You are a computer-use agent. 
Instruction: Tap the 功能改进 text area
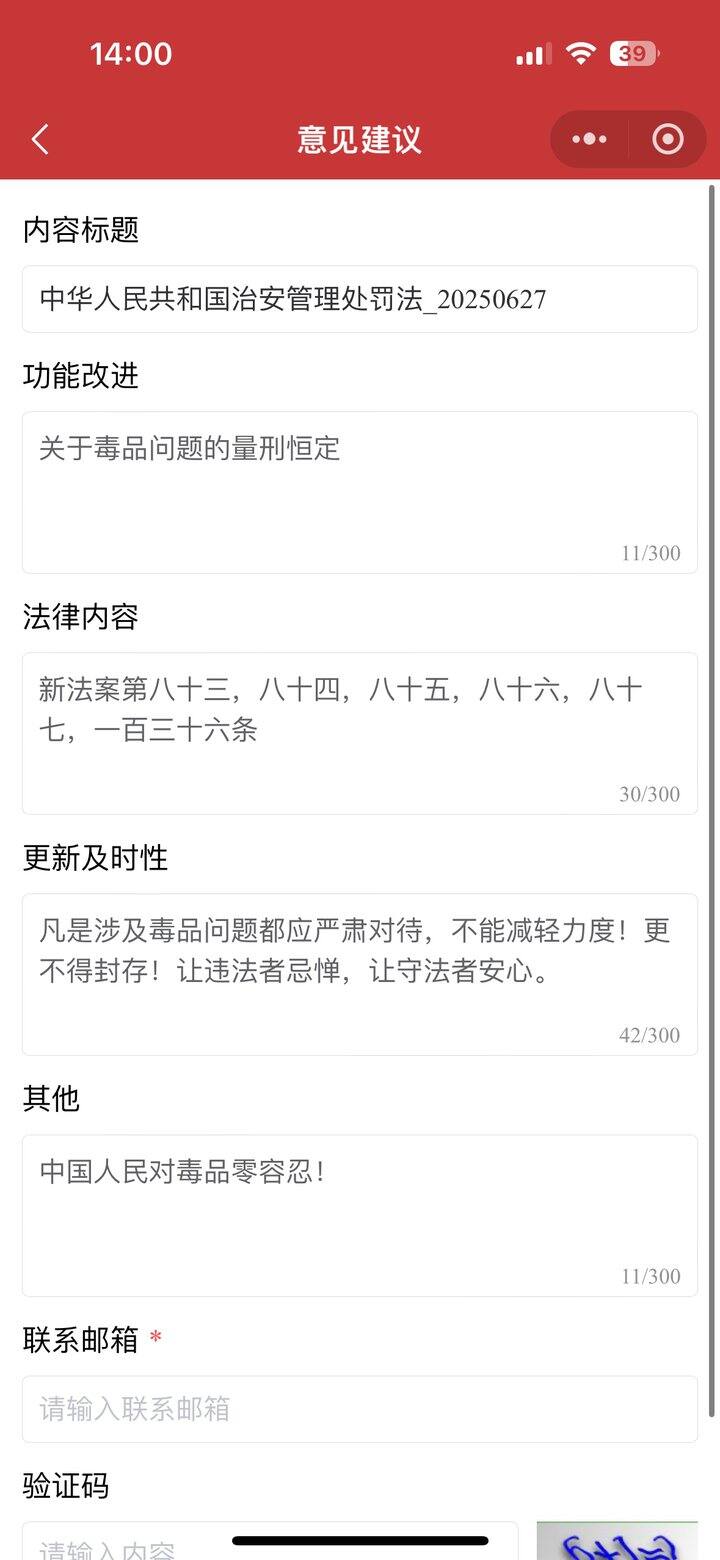click(x=360, y=491)
